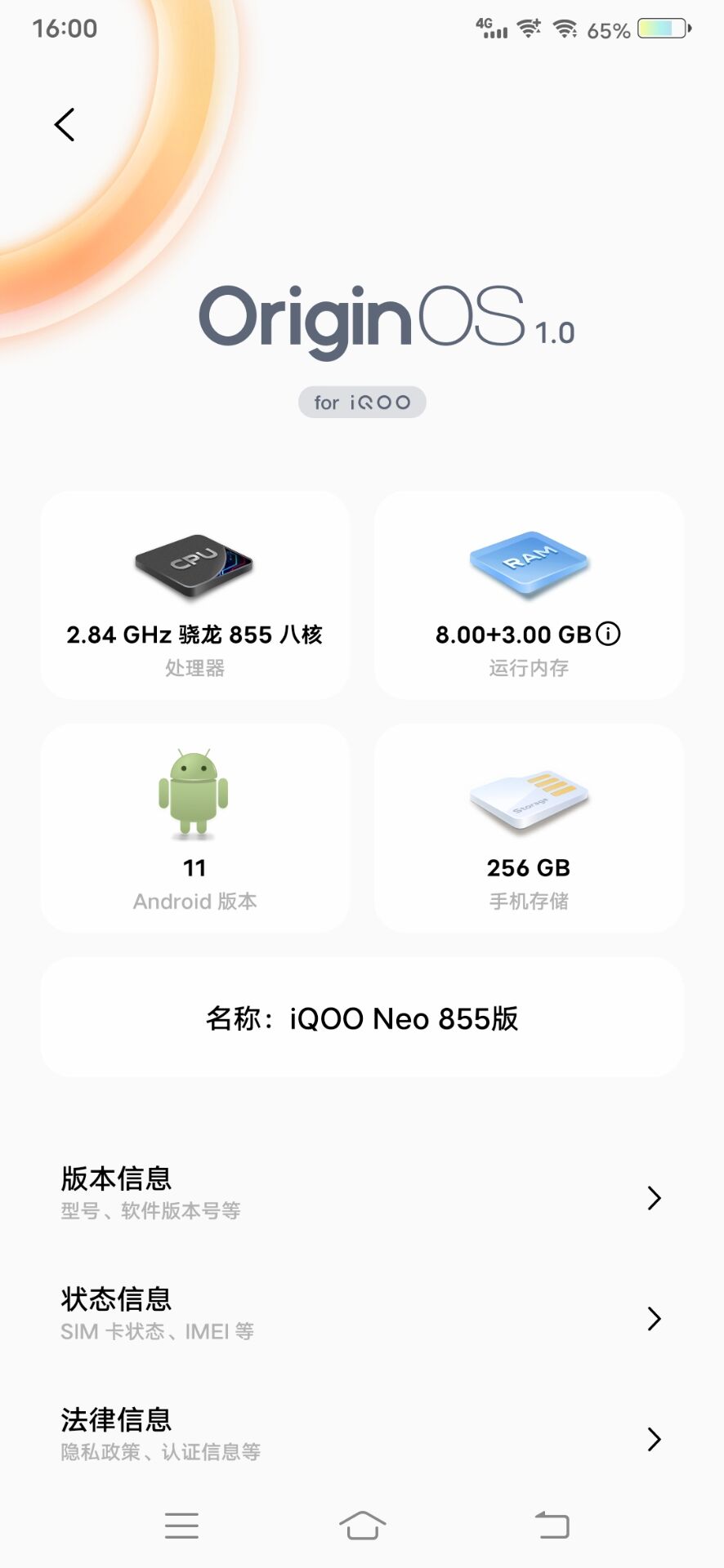Viewport: 724px width, 1568px height.
Task: Open the device name iQOO Neo 855版 card
Action: [x=362, y=1018]
